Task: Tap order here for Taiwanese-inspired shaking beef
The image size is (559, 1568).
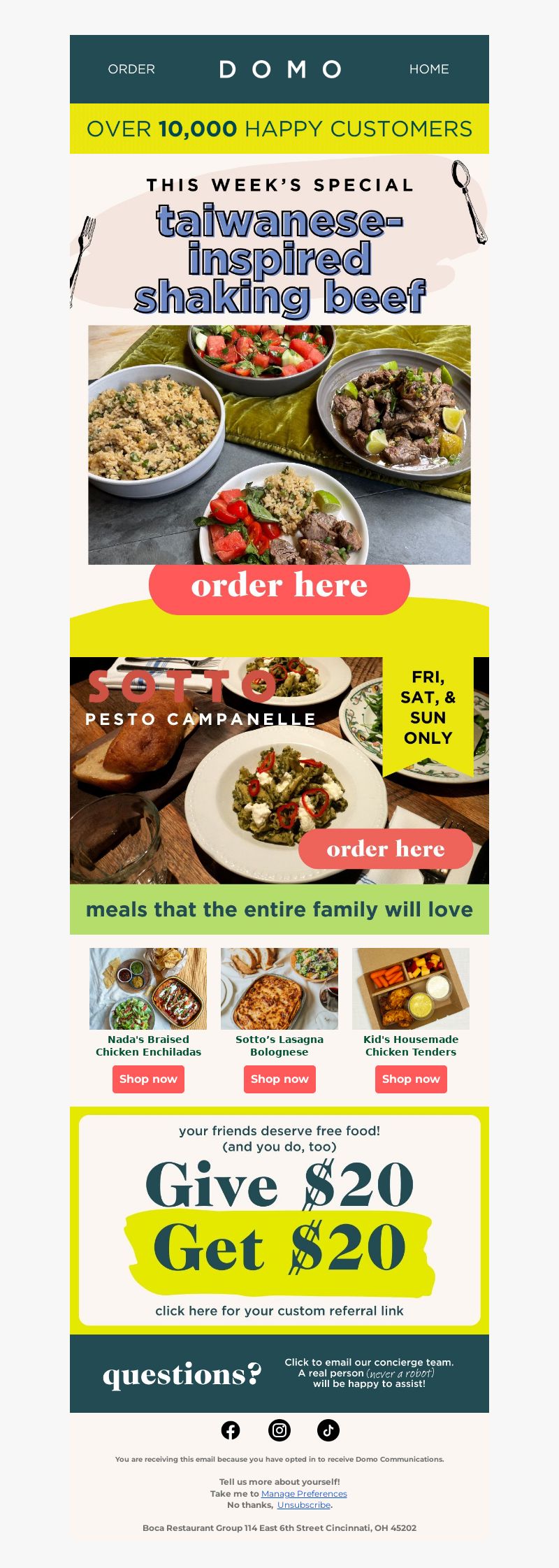Action: pos(279,586)
